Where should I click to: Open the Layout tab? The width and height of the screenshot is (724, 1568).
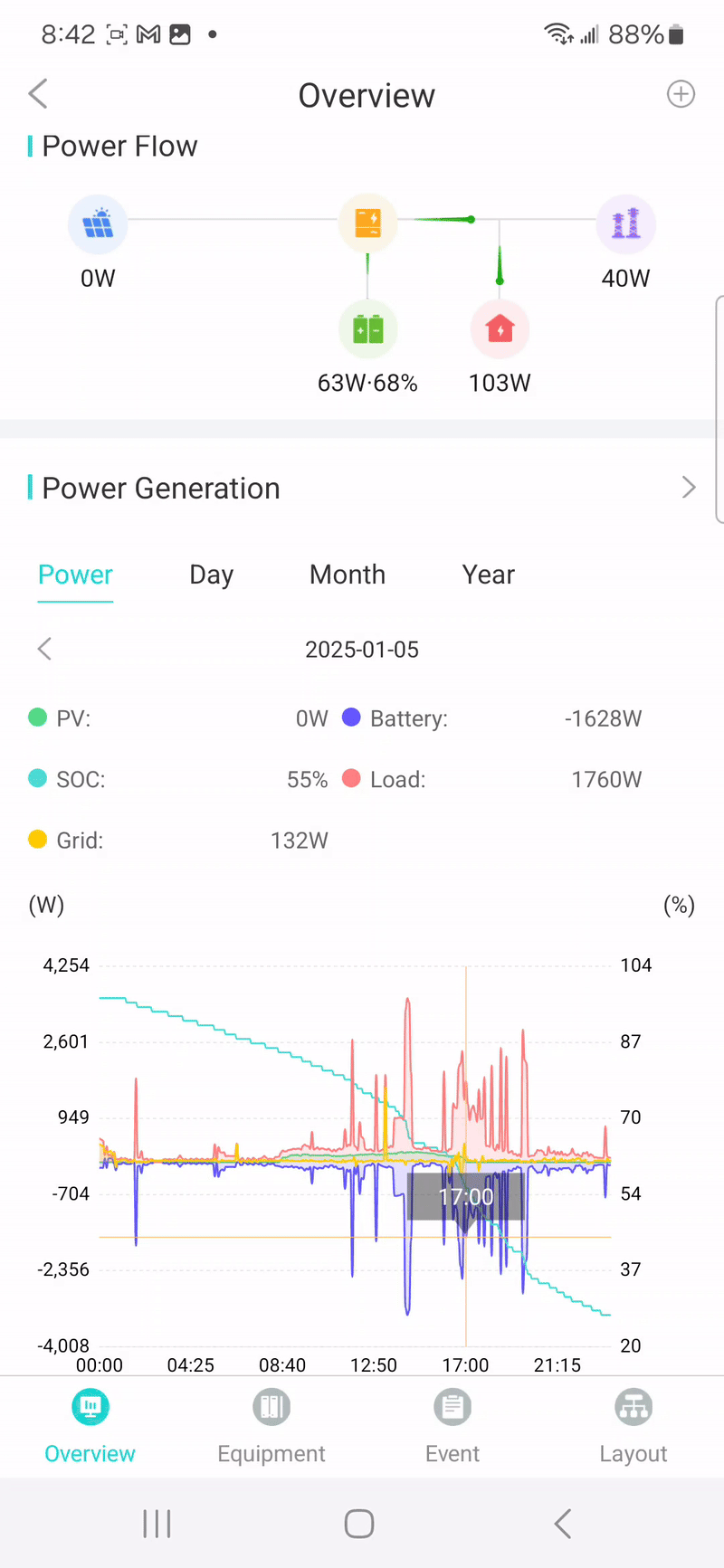633,1427
